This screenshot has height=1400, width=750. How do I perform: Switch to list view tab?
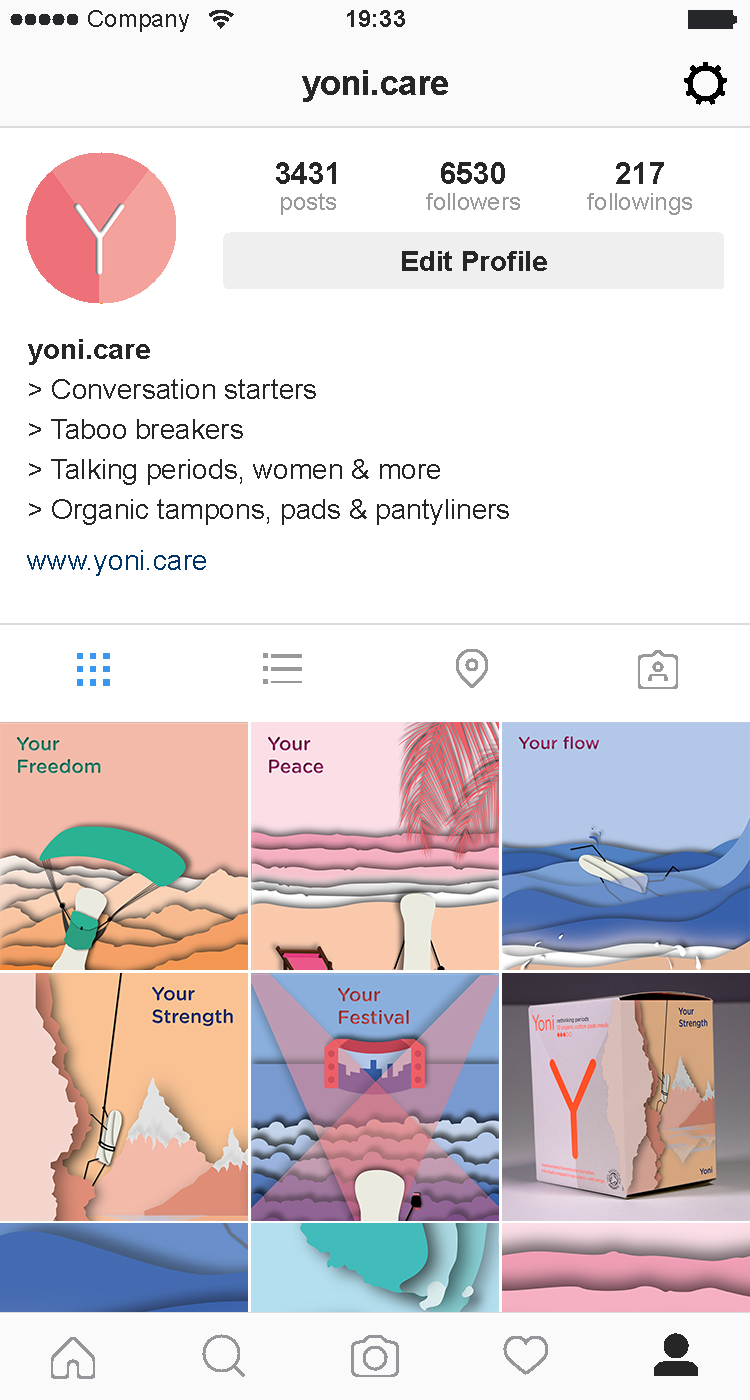282,669
